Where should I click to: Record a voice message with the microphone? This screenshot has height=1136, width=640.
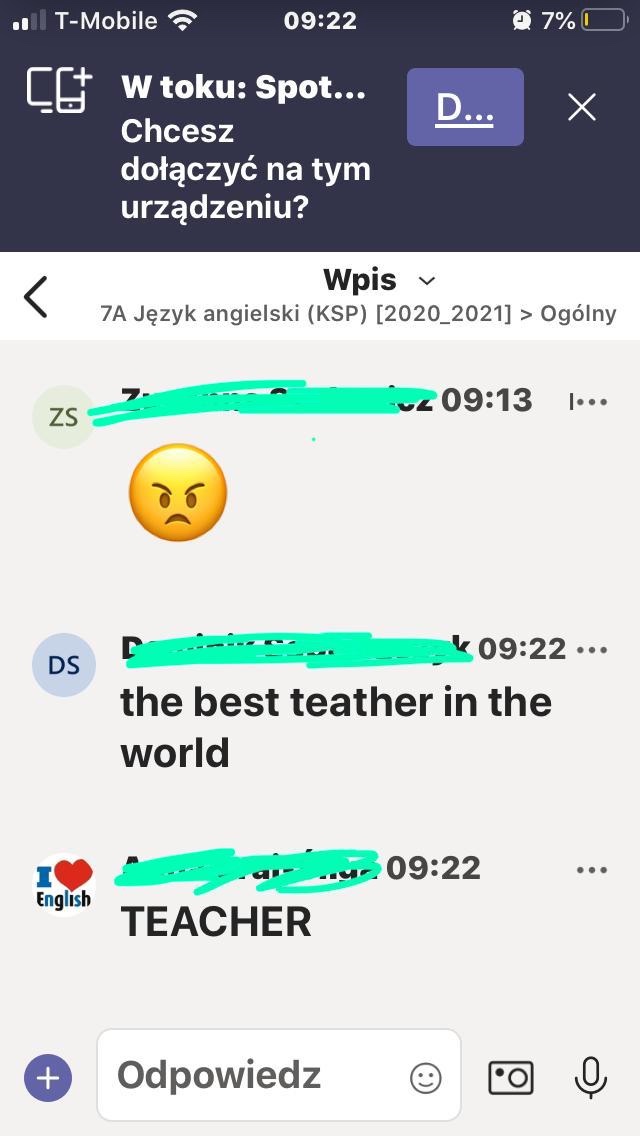click(590, 1077)
